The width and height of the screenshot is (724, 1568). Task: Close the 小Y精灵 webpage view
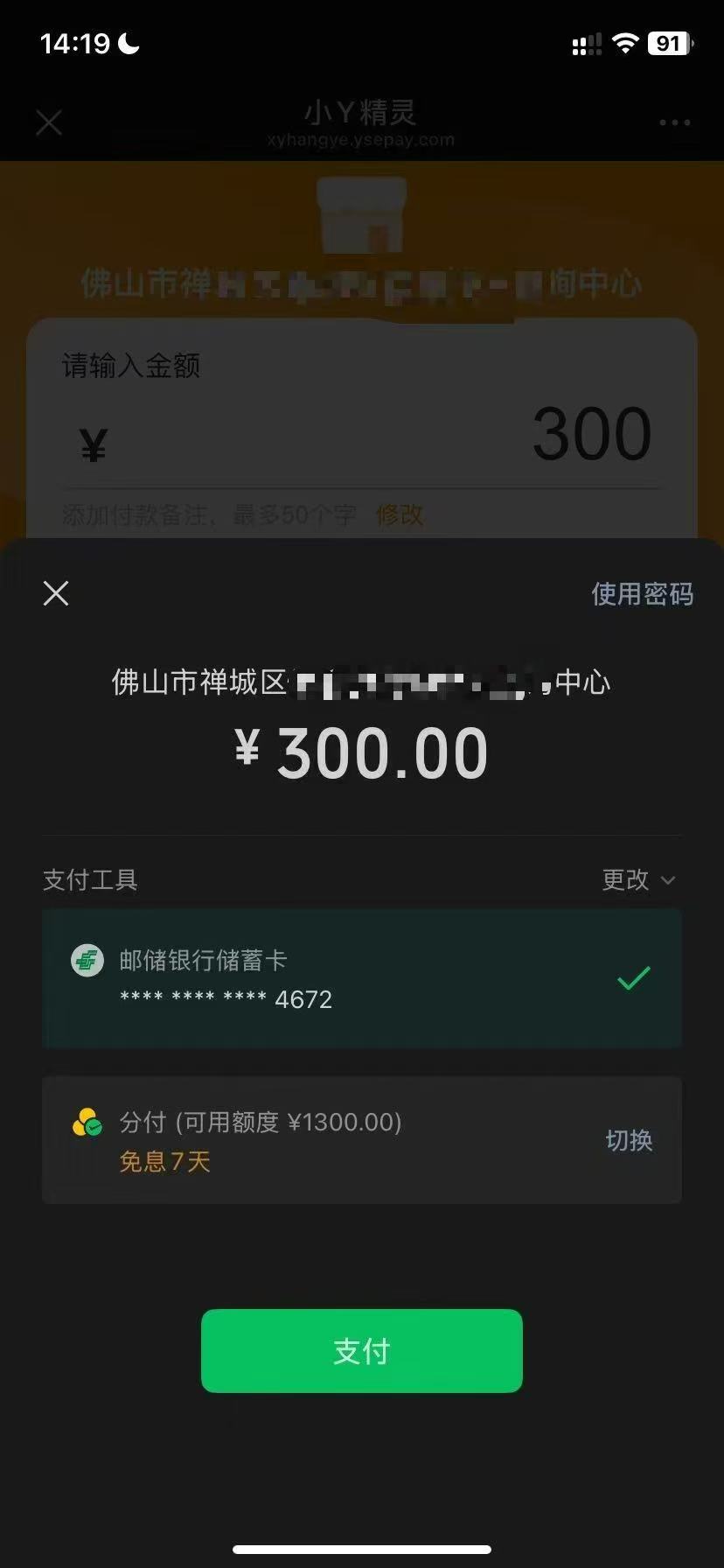point(49,122)
